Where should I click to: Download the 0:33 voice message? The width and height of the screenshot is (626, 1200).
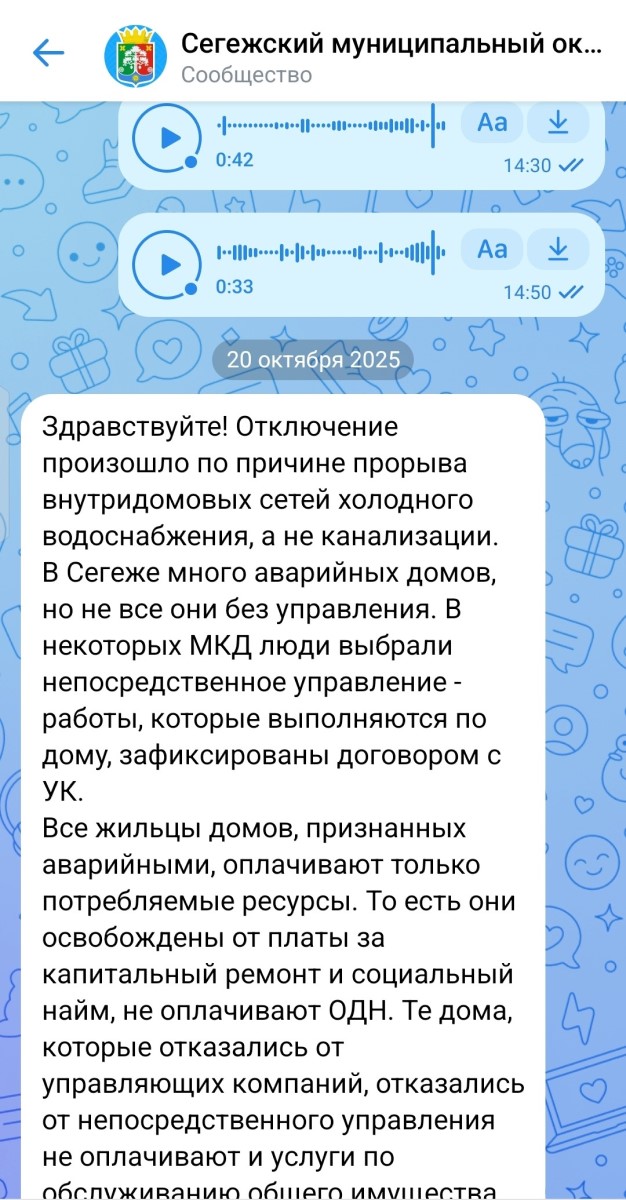(x=557, y=249)
